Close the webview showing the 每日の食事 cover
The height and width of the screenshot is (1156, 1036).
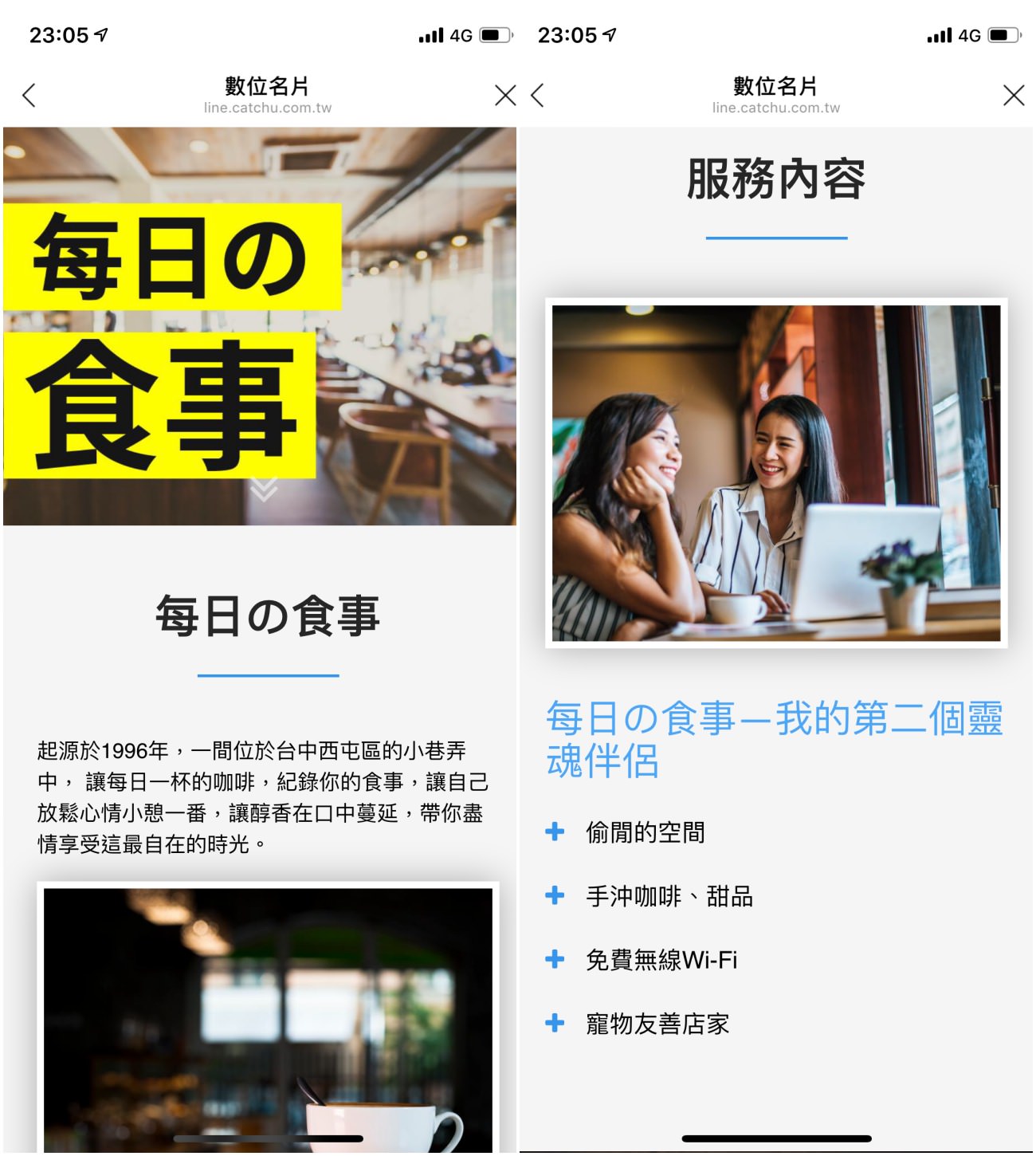[504, 96]
